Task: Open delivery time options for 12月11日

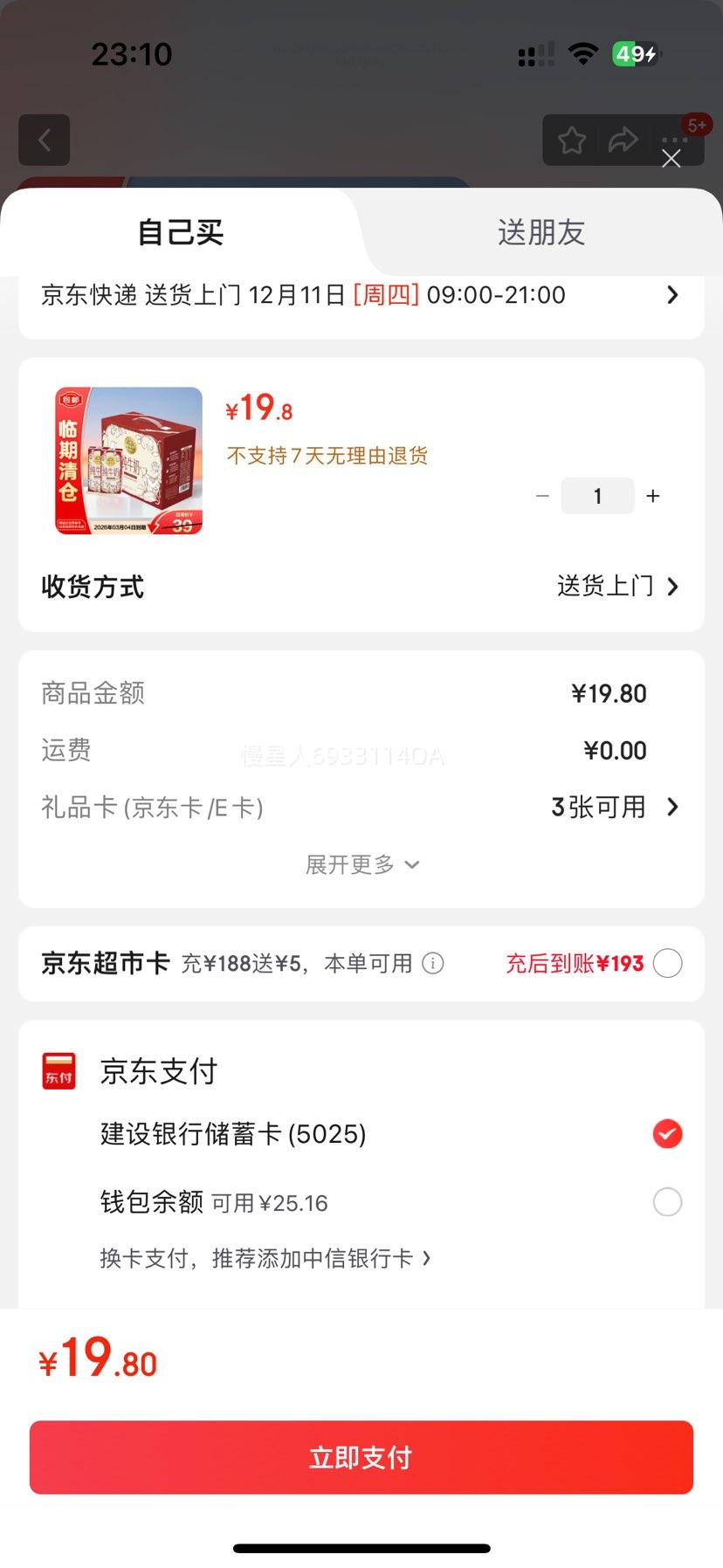Action: [361, 295]
